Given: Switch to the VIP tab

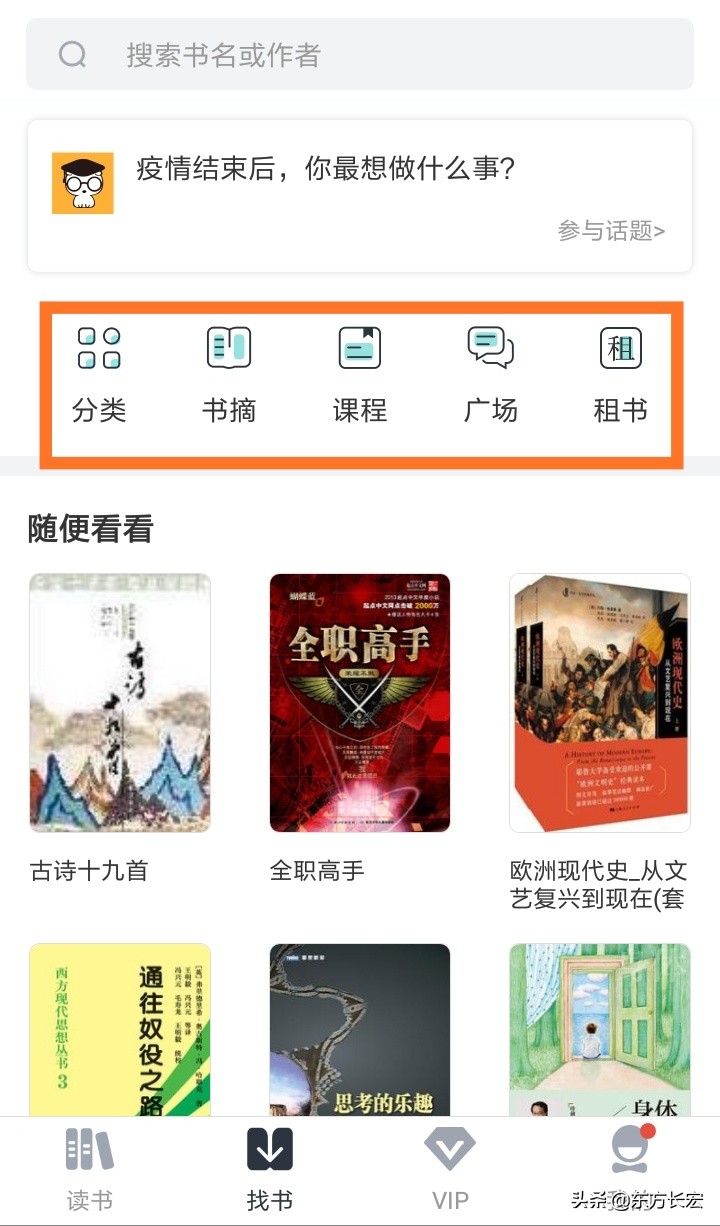Looking at the screenshot, I should click(x=450, y=1168).
